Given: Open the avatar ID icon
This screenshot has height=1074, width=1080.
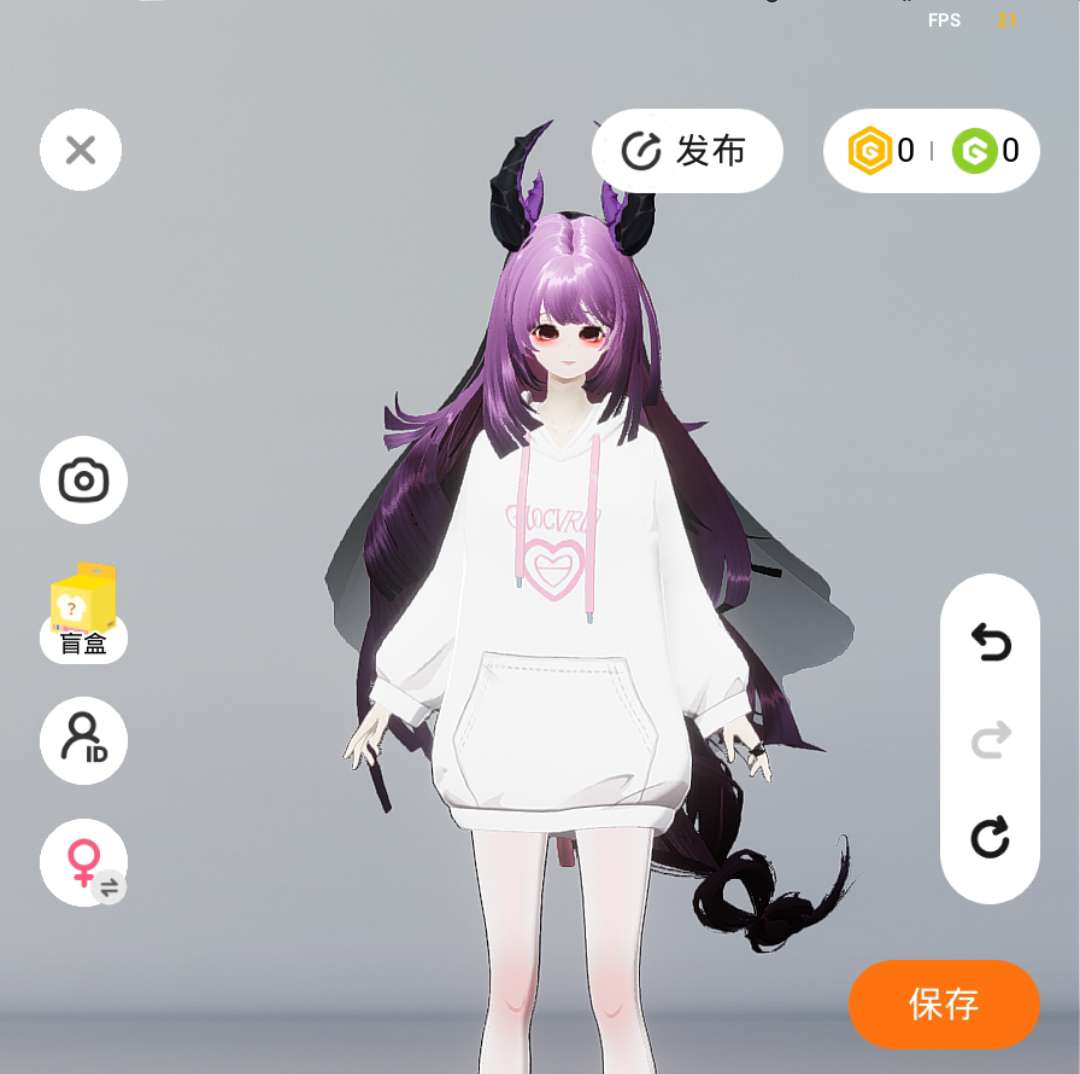Looking at the screenshot, I should click(83, 740).
